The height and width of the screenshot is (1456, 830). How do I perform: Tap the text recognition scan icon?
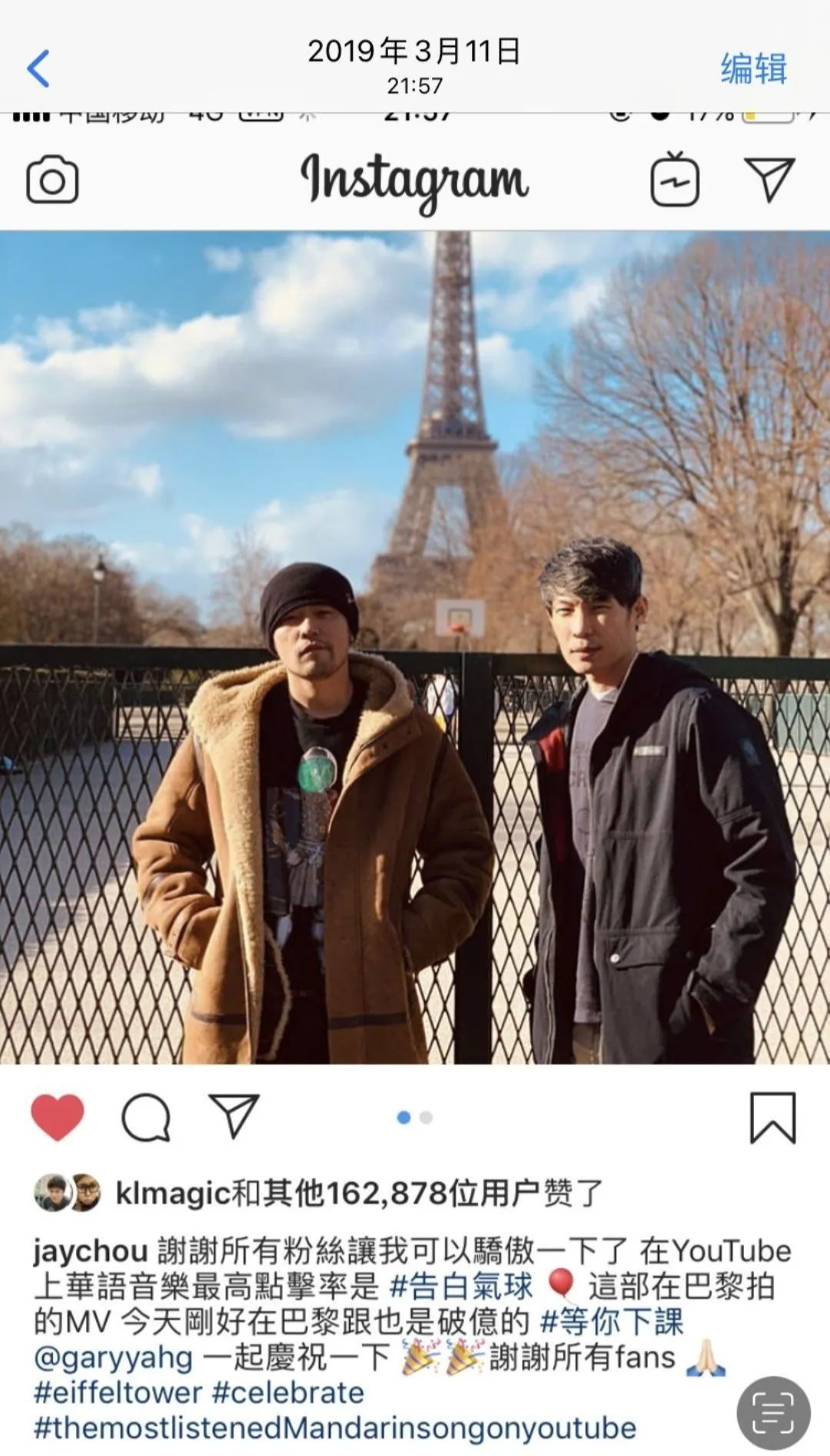(x=773, y=1413)
